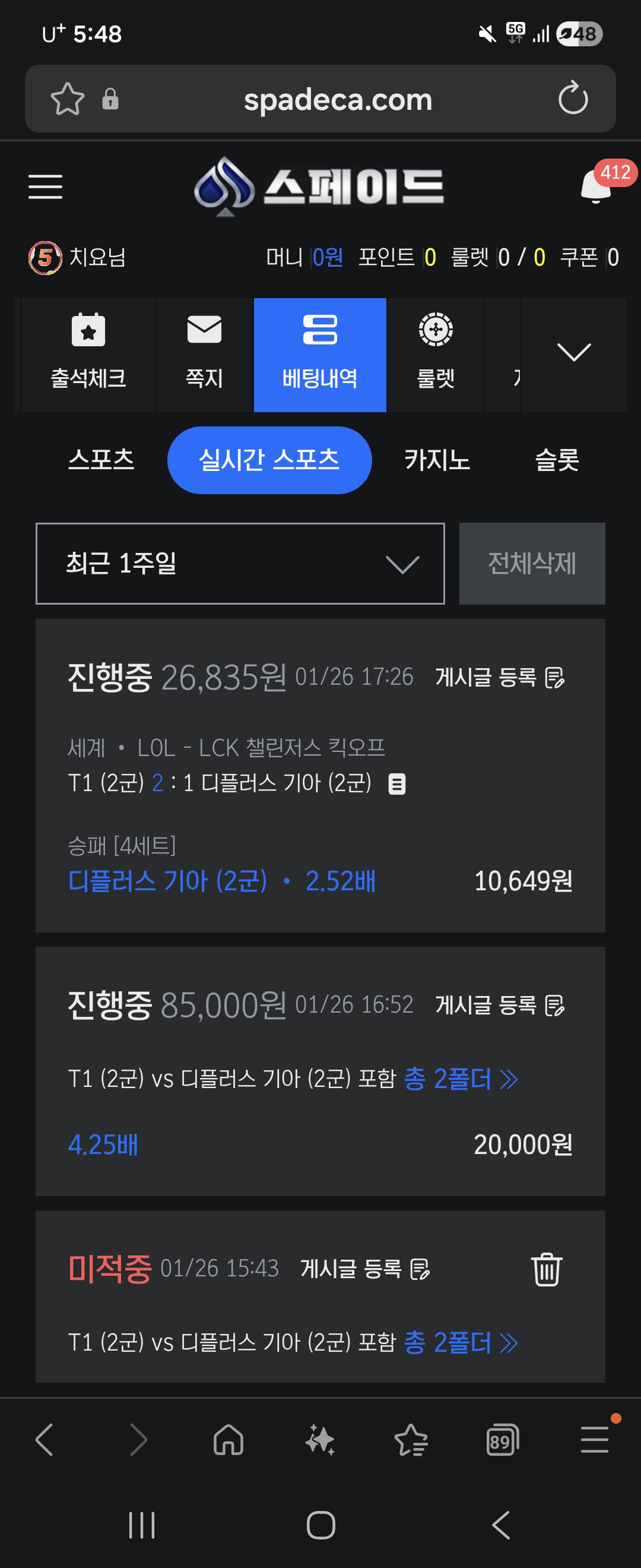Expand 총 2폴더 on the 85,000원 bet
Image resolution: width=641 pixels, height=1568 pixels.
tap(461, 1079)
